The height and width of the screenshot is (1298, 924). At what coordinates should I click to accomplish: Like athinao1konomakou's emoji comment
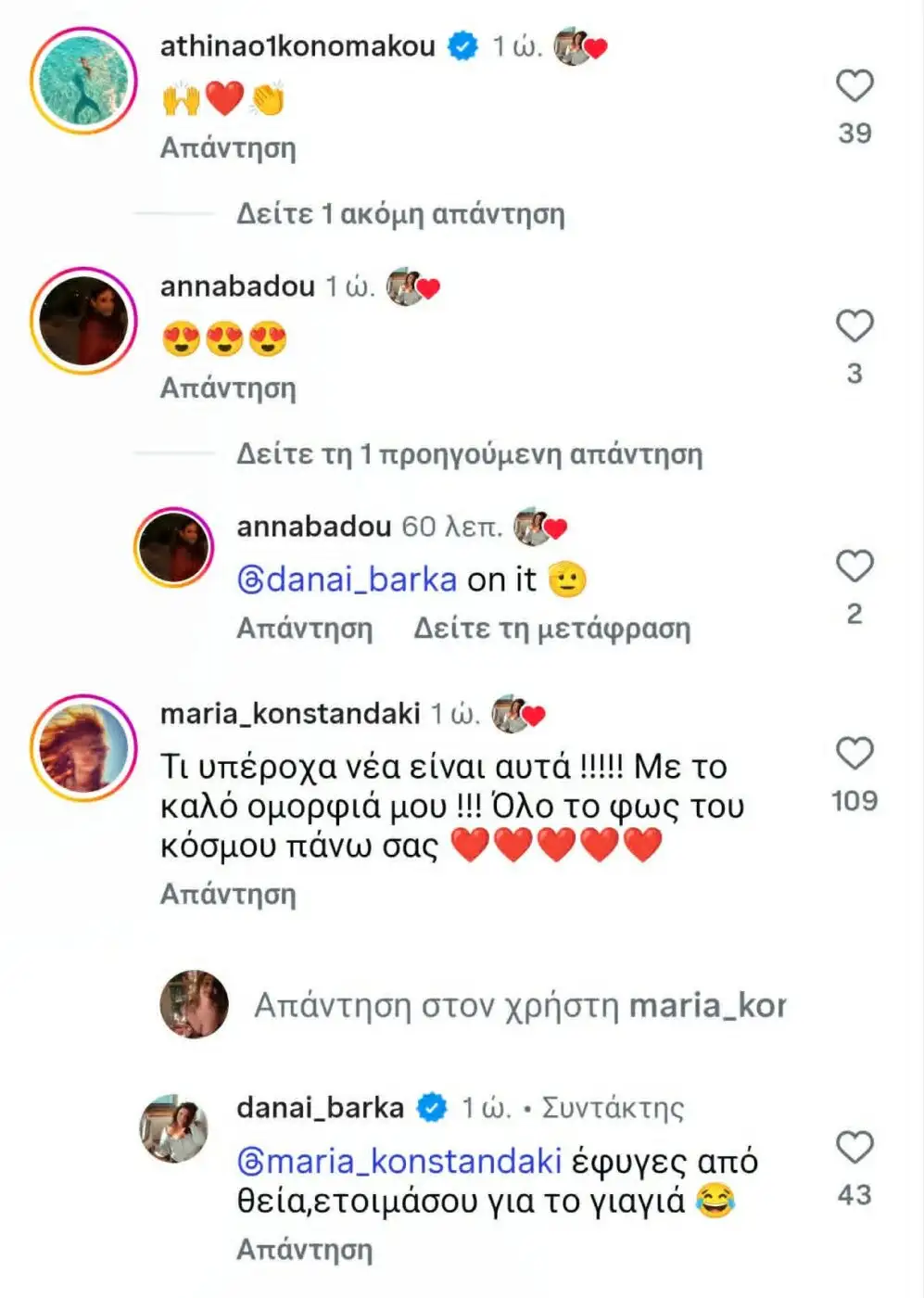coord(854,85)
